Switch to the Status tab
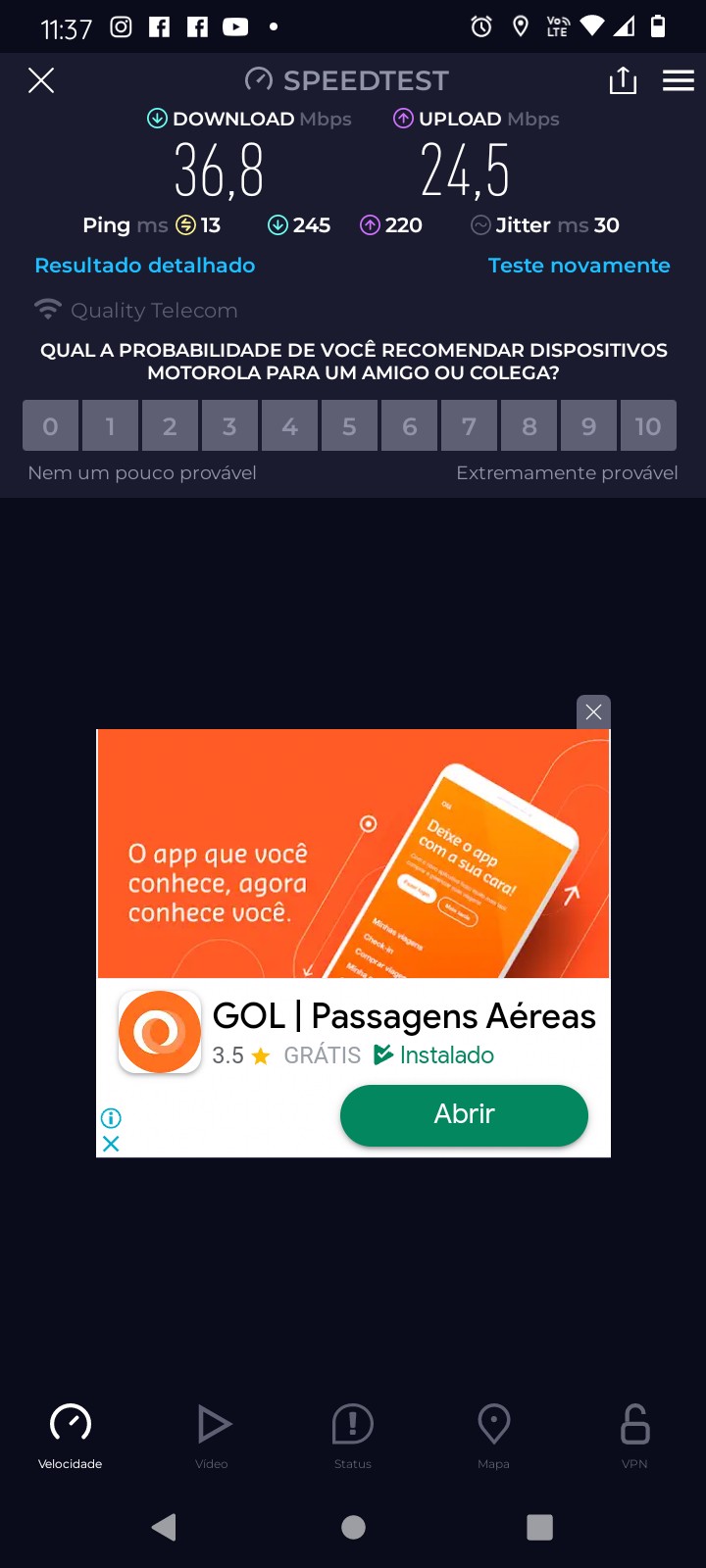Viewport: 706px width, 1568px height. coord(353,1435)
